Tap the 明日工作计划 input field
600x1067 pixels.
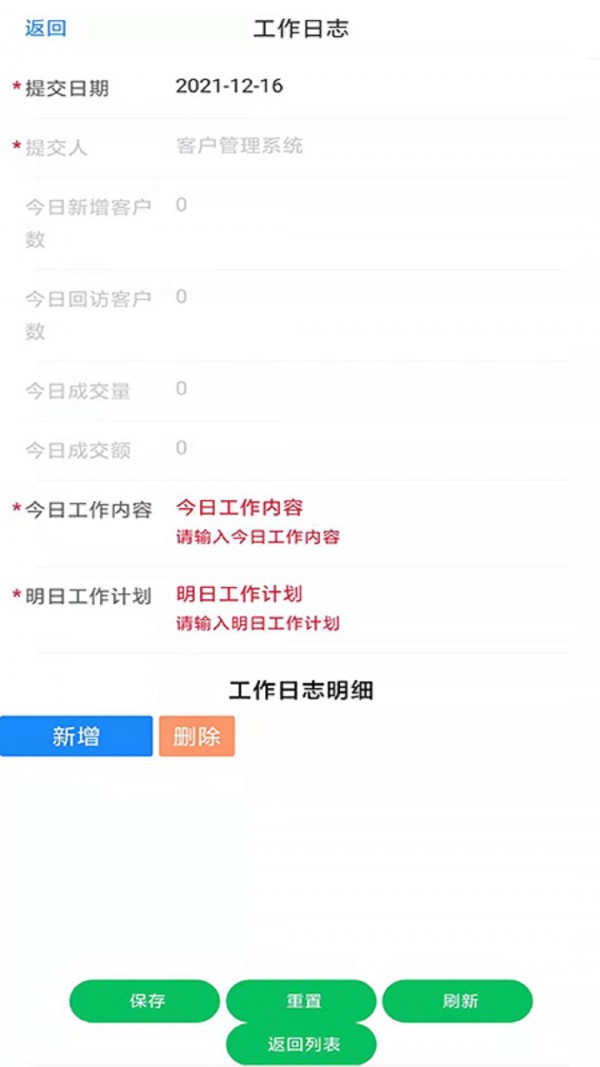coord(240,594)
